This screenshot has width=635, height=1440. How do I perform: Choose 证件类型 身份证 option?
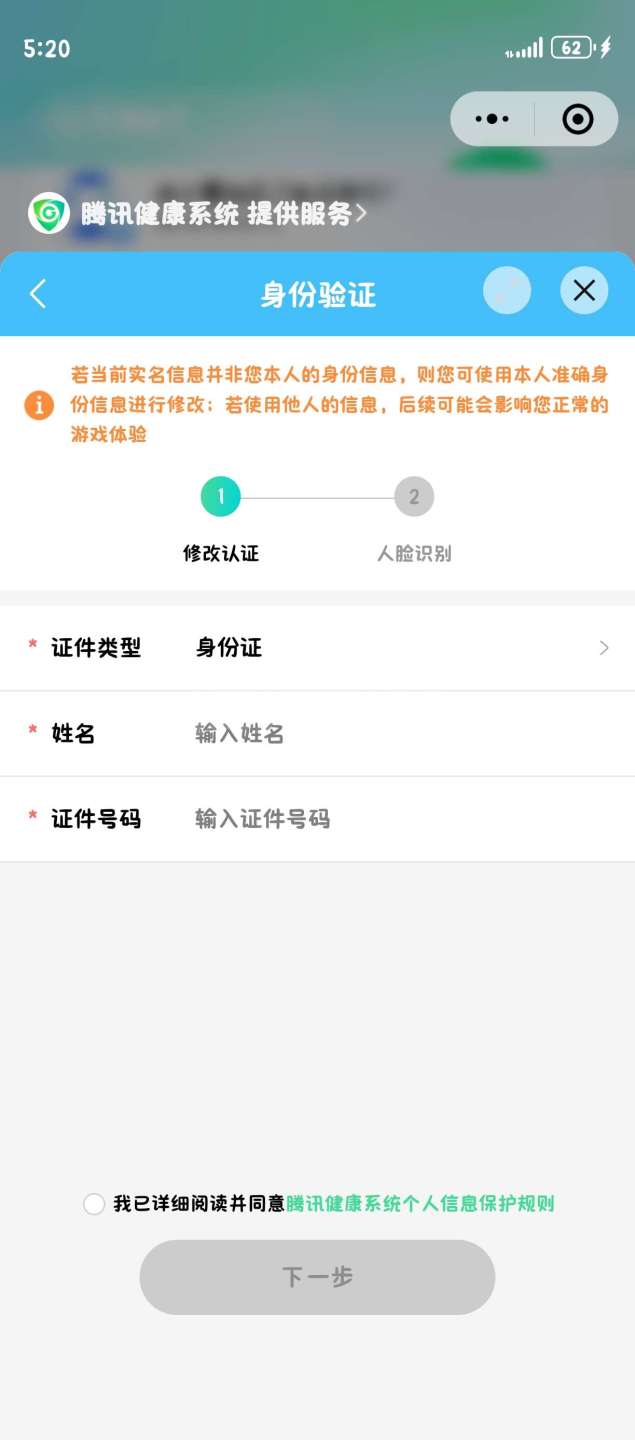point(400,648)
